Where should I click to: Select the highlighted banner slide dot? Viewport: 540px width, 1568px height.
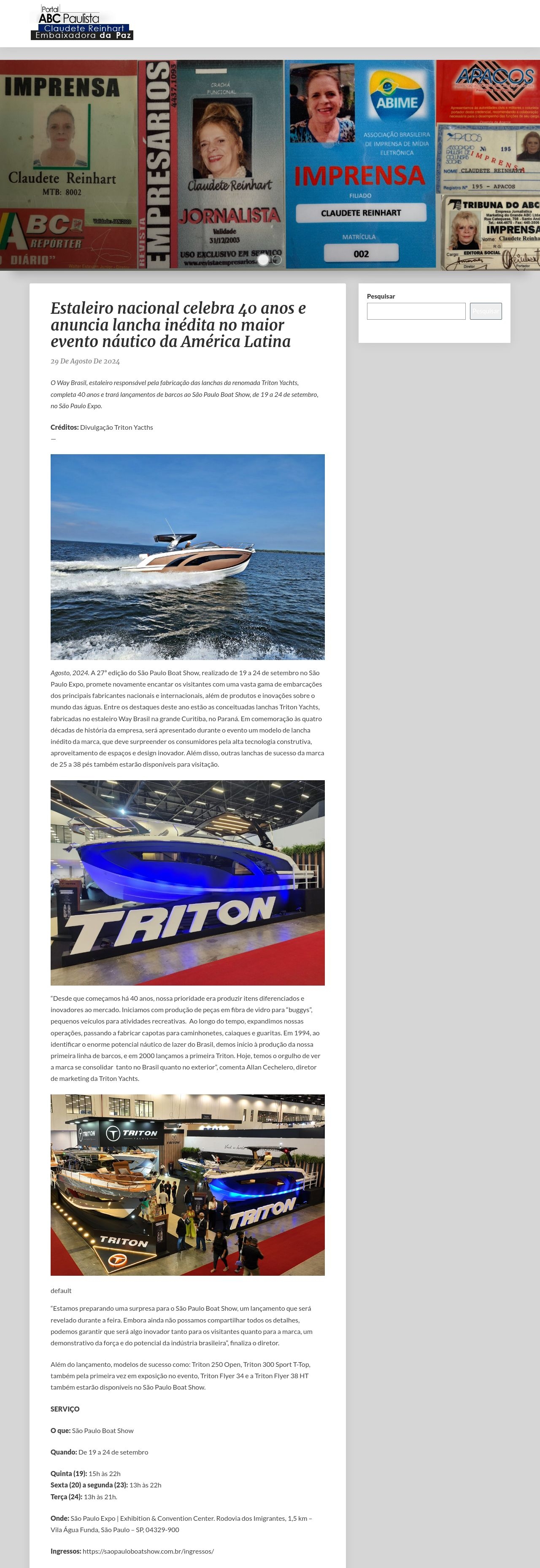click(263, 260)
